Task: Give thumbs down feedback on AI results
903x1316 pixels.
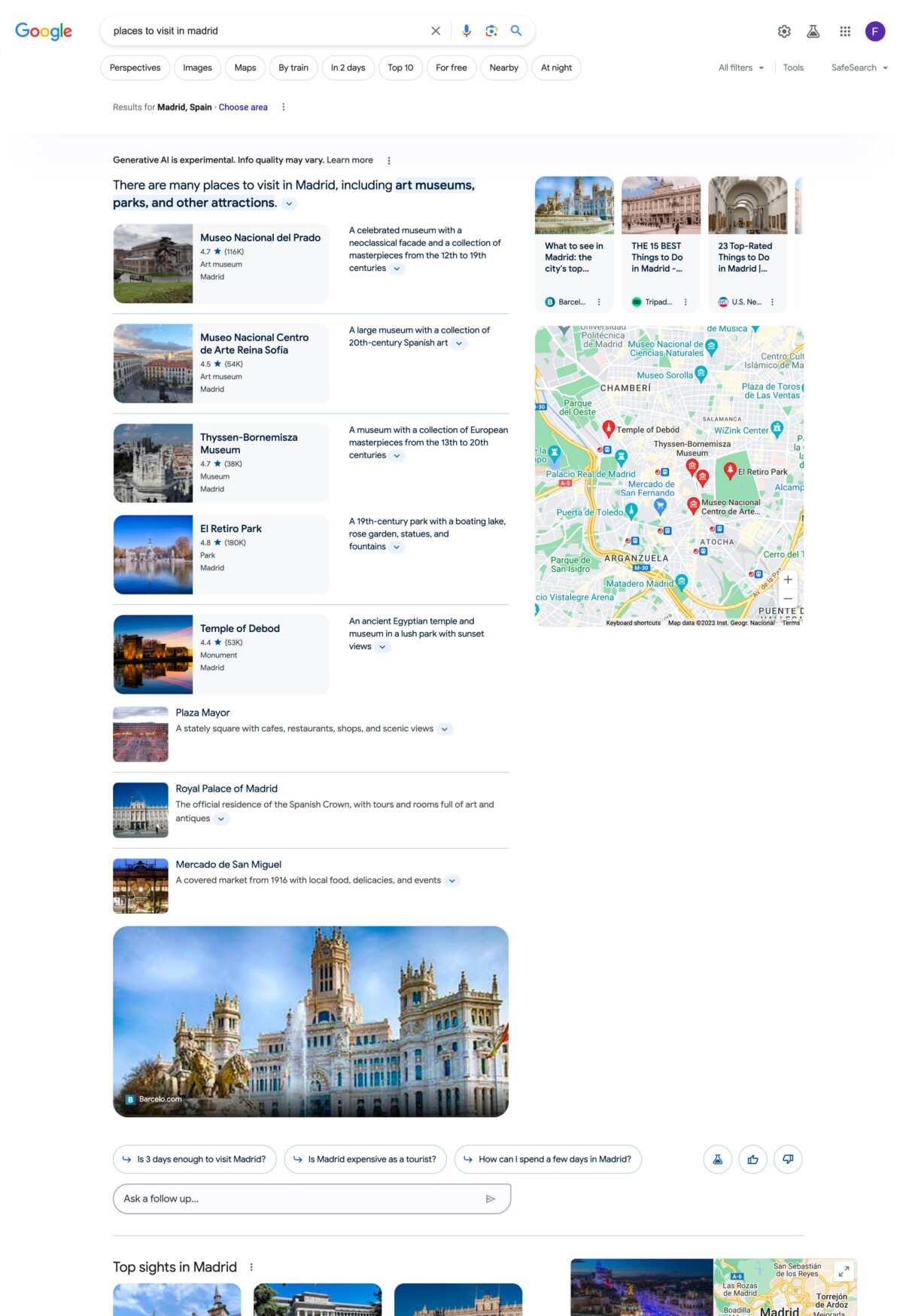Action: coord(787,1159)
